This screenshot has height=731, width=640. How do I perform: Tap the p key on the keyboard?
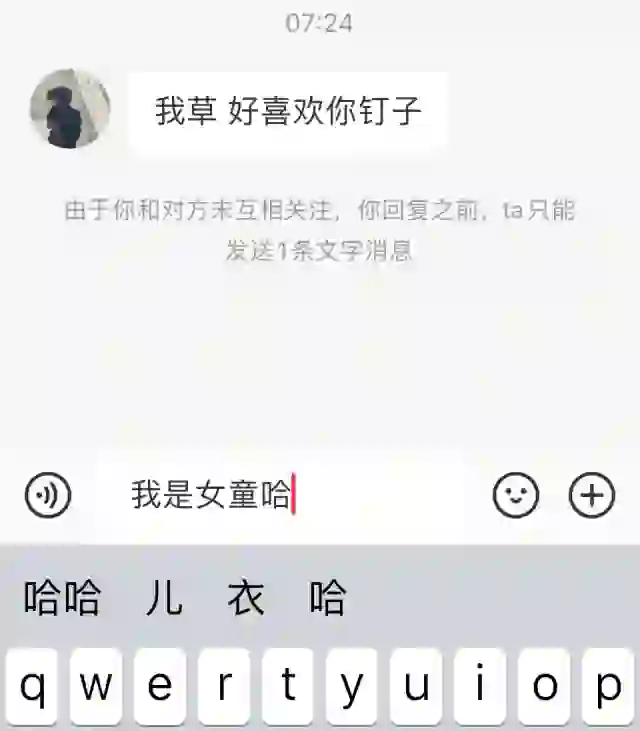pyautogui.click(x=608, y=688)
